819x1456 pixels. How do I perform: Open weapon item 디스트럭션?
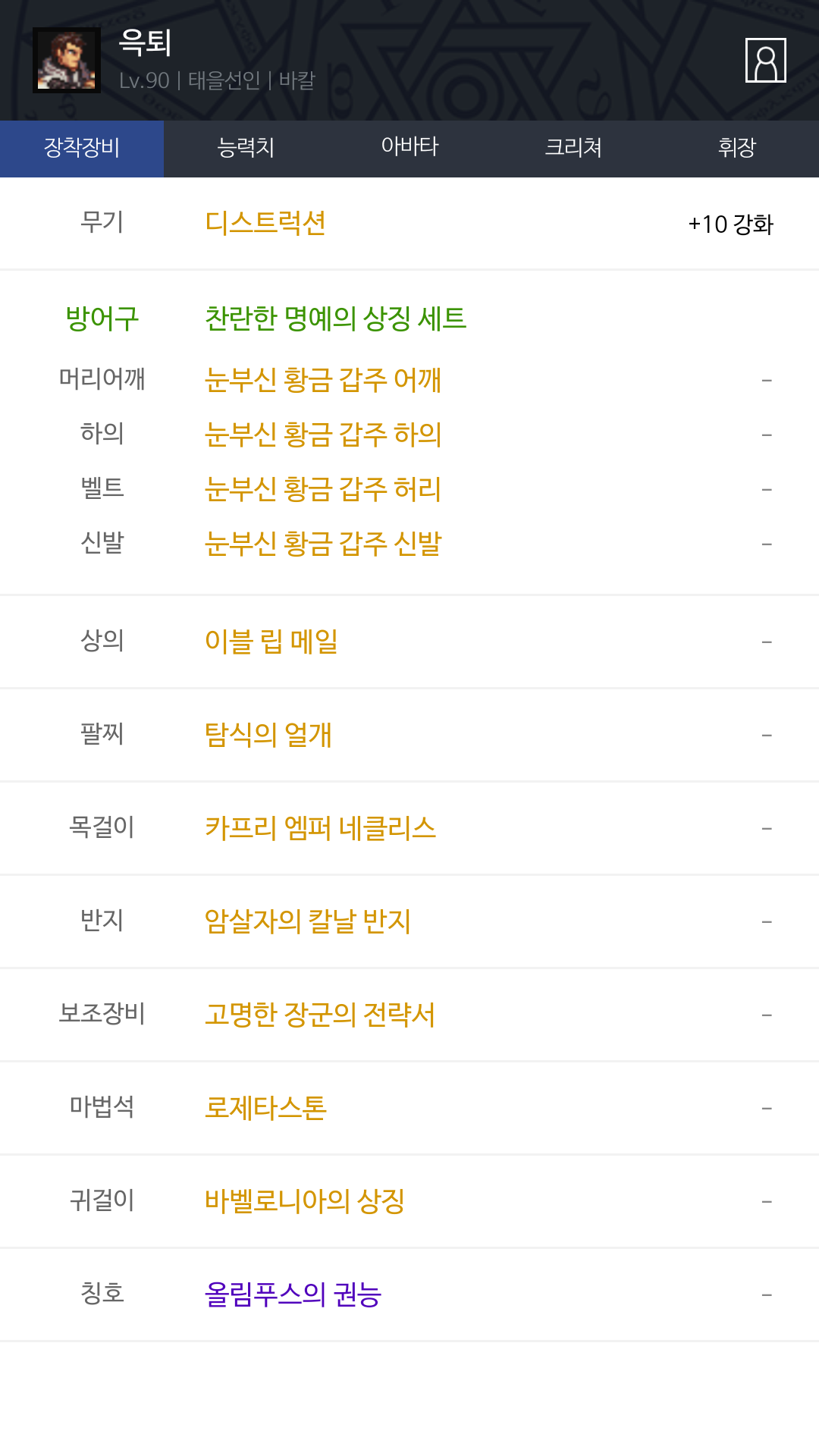(x=265, y=223)
